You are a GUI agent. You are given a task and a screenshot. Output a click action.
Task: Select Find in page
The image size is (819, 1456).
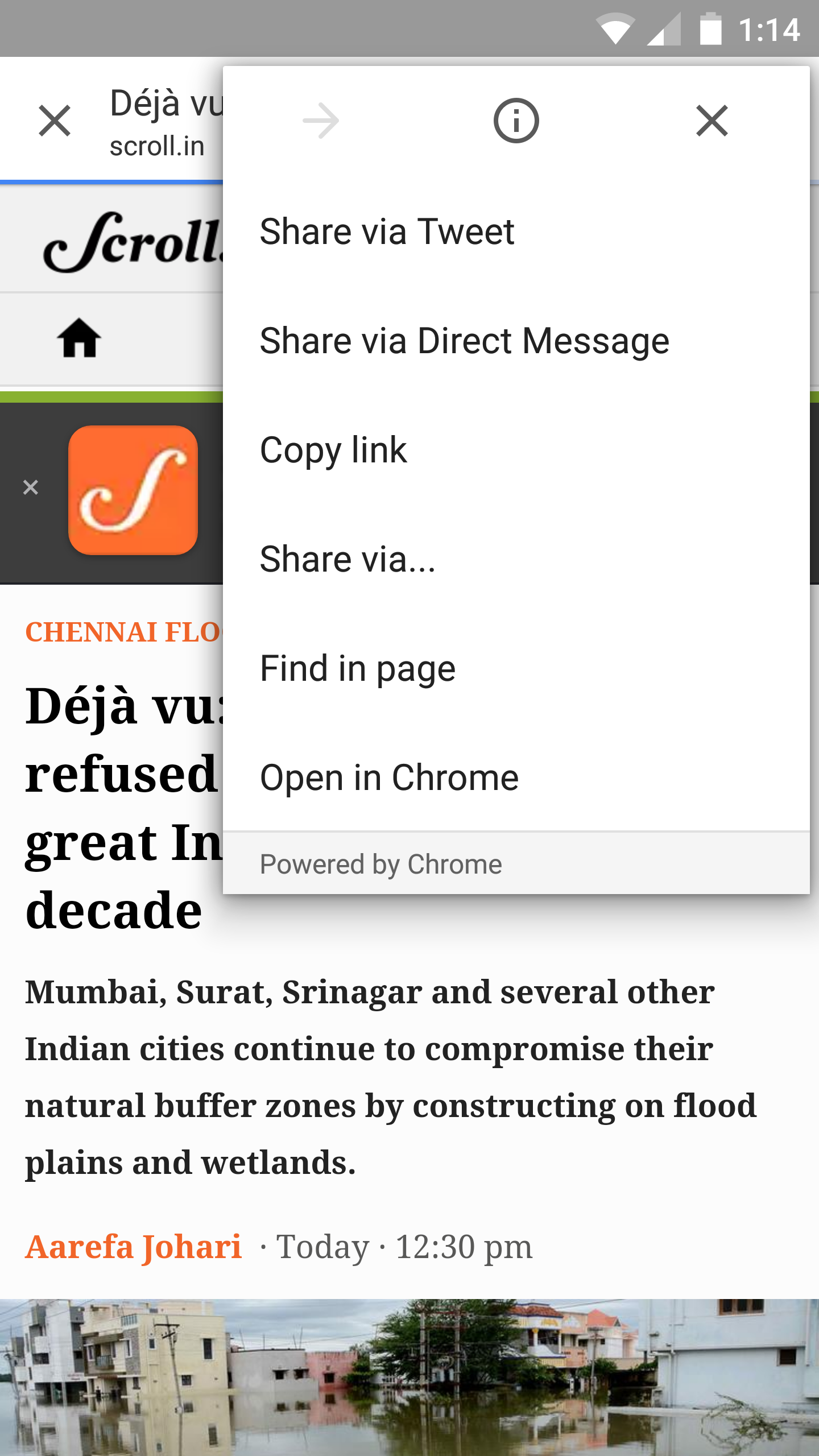click(x=357, y=668)
